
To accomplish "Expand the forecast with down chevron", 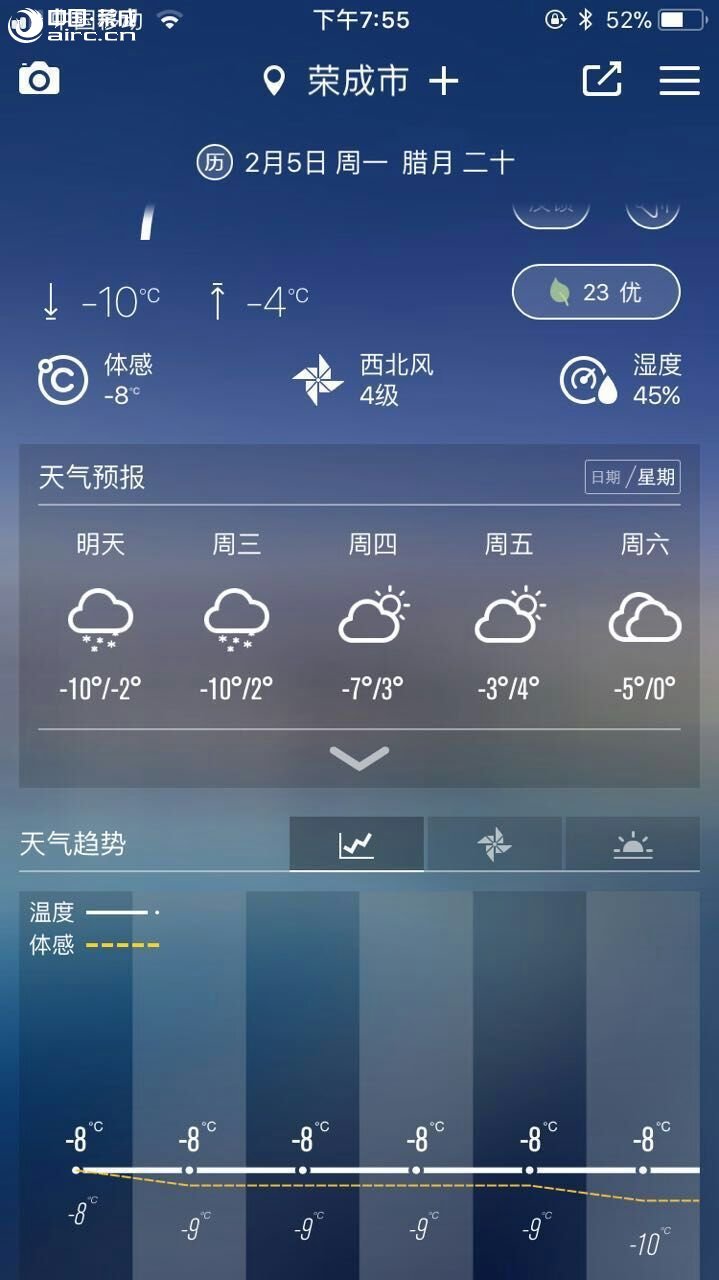I will pos(359,758).
